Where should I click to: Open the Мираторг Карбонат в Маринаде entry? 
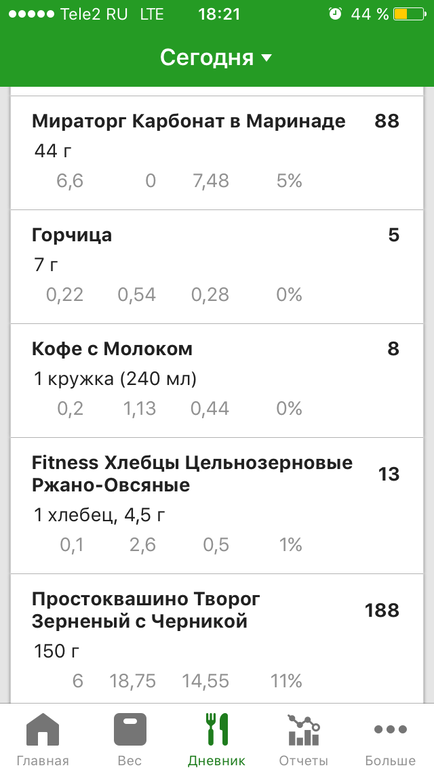(x=217, y=153)
